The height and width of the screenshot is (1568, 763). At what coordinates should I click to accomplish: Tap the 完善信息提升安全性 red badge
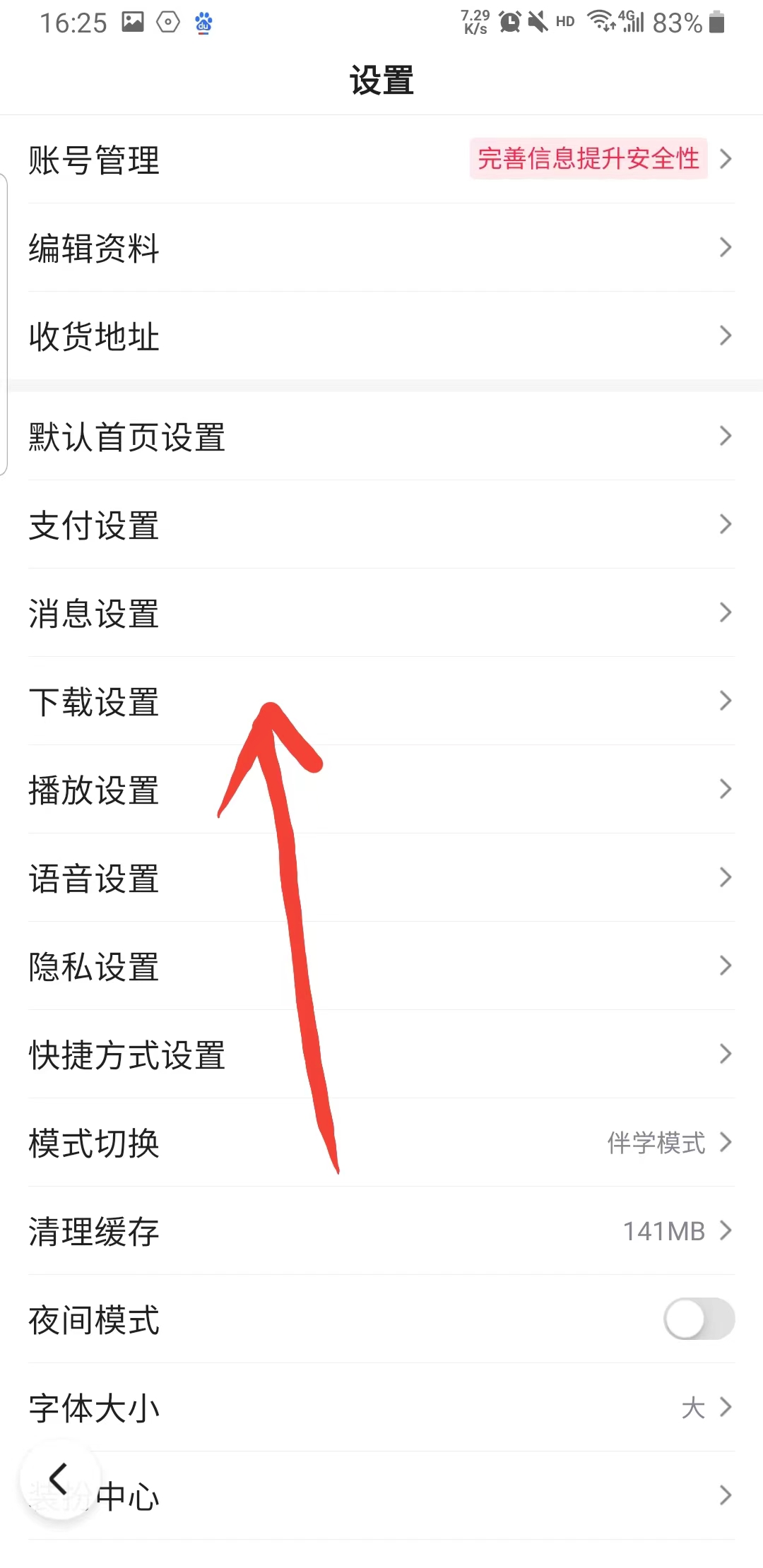[588, 160]
